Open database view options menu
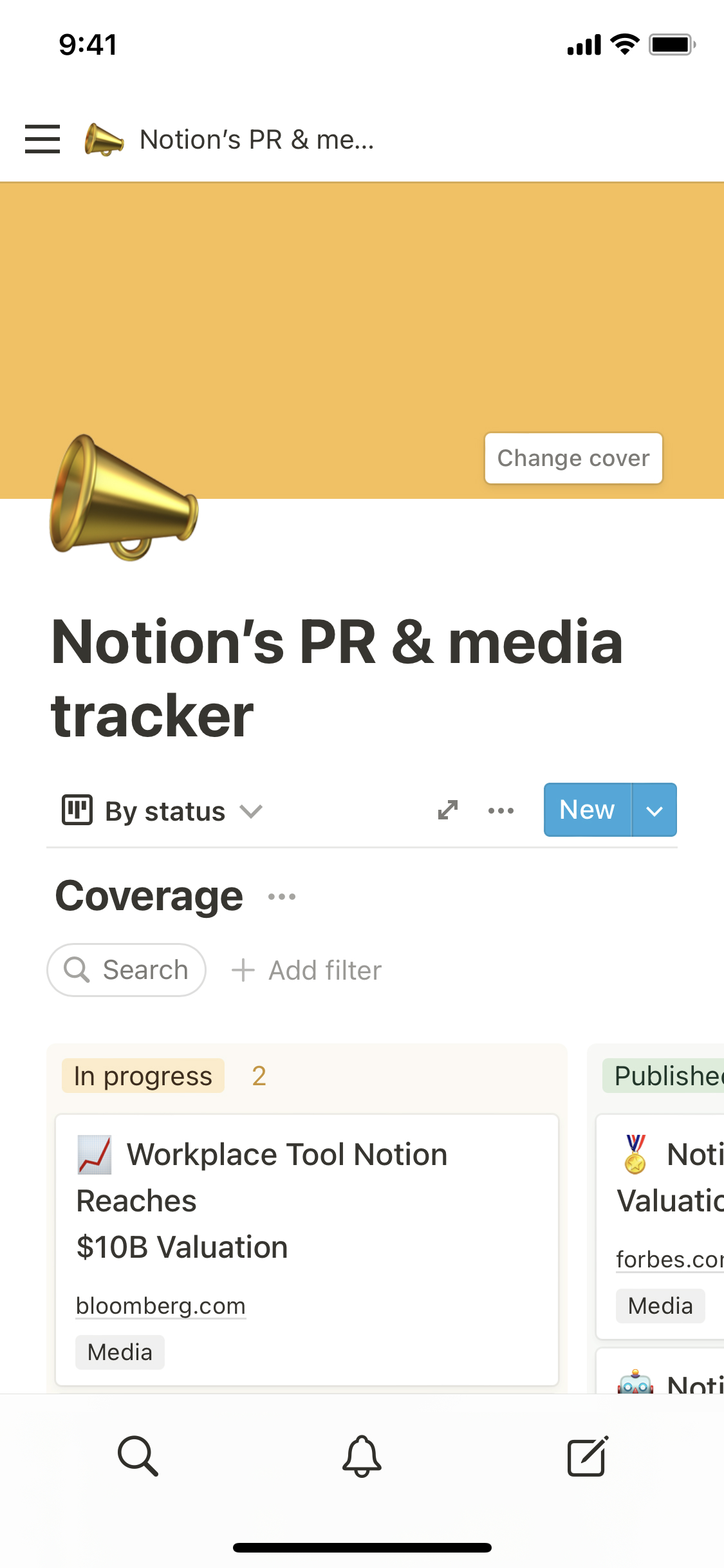The height and width of the screenshot is (1568, 724). [x=501, y=810]
